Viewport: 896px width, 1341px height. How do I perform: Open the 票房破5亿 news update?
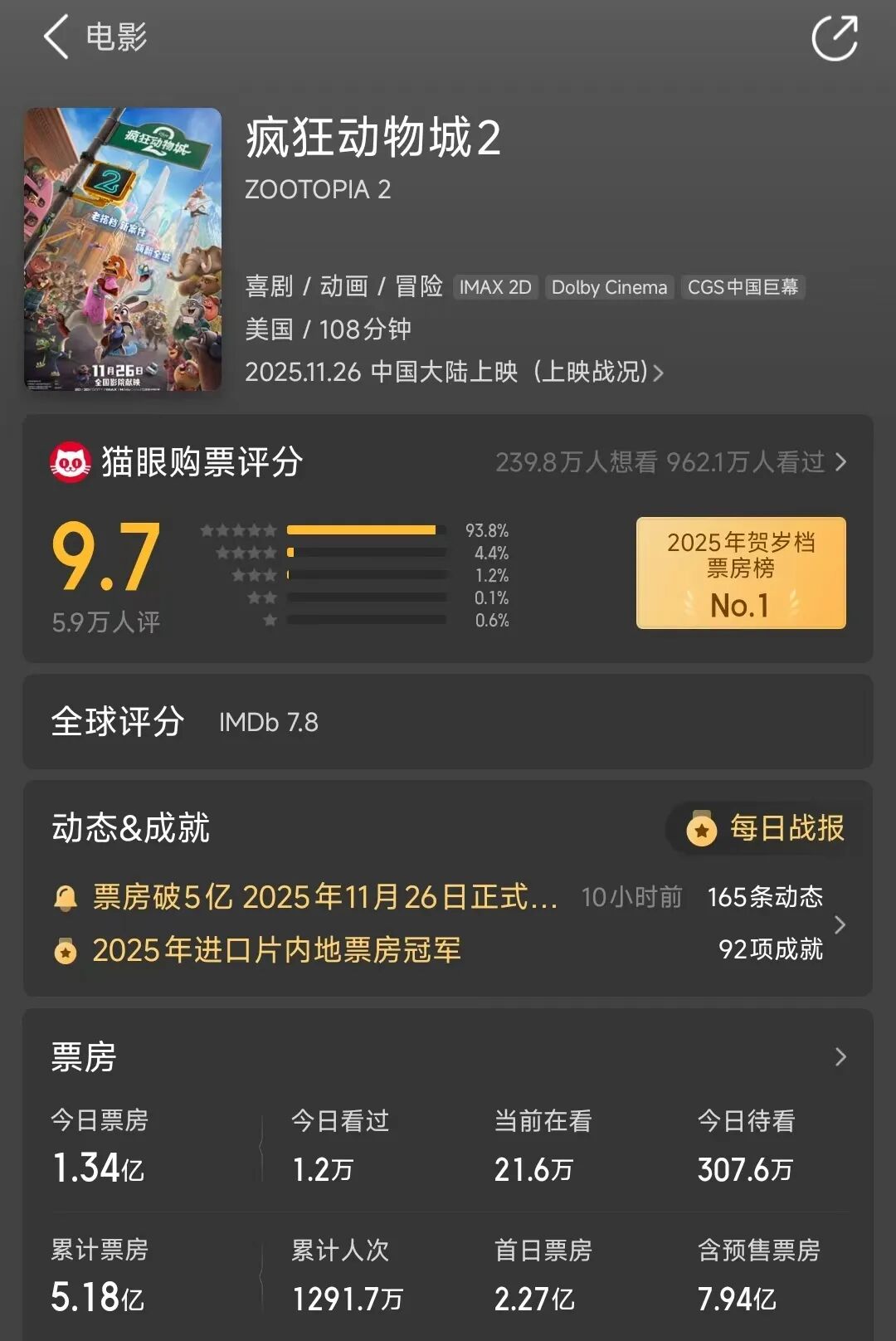324,897
